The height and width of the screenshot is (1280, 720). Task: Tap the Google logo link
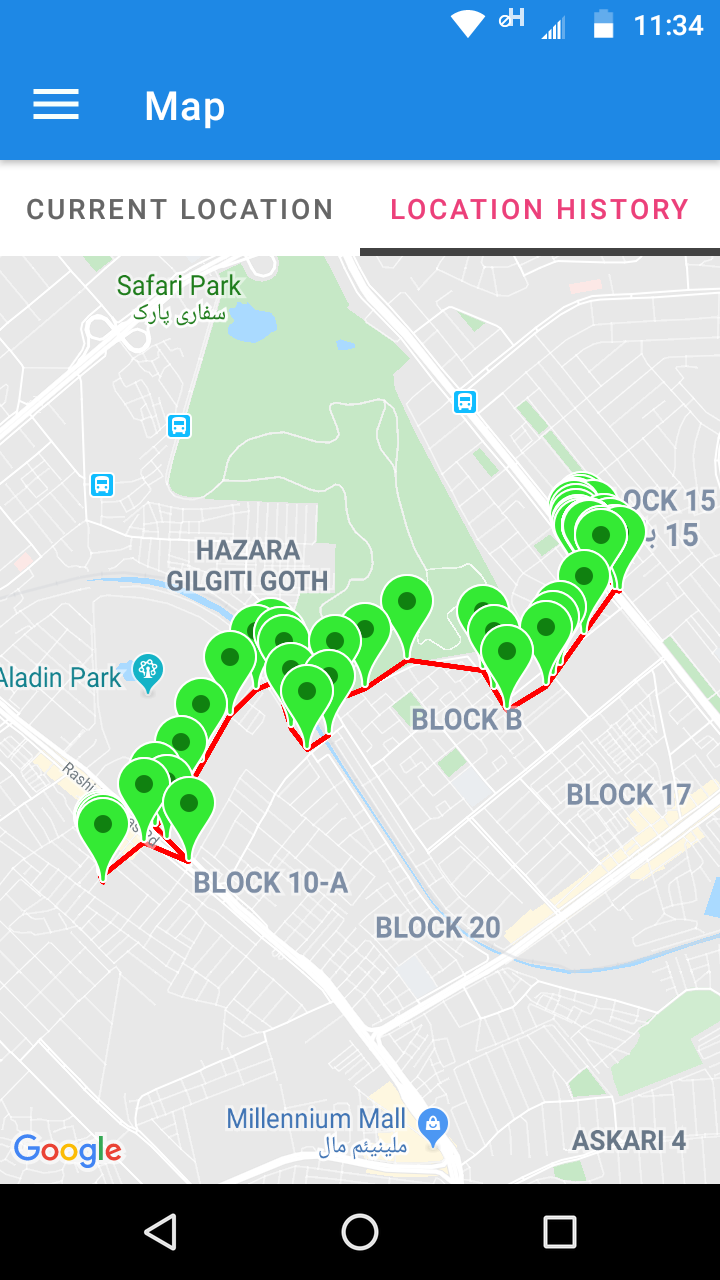[67, 1150]
